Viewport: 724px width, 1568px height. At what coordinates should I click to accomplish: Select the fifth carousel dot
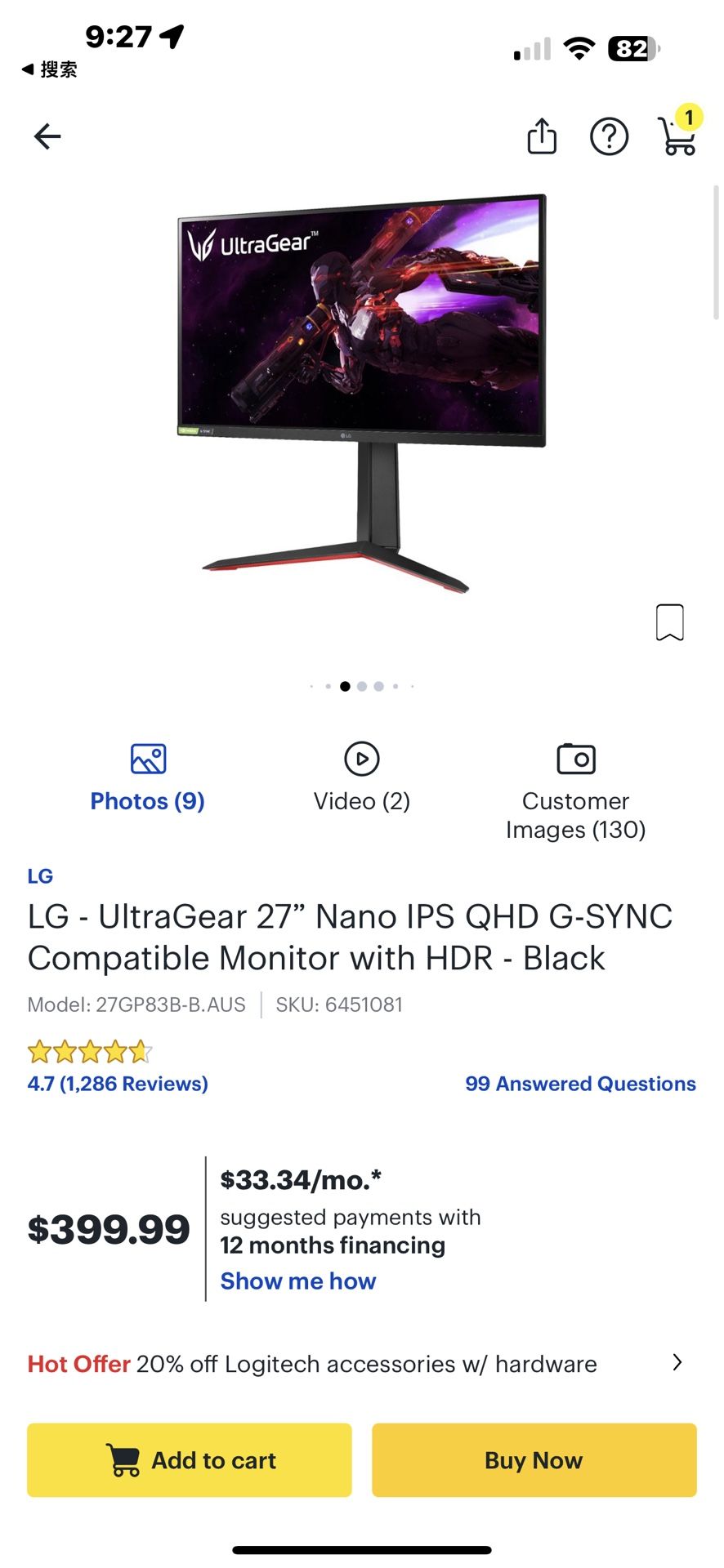point(378,686)
